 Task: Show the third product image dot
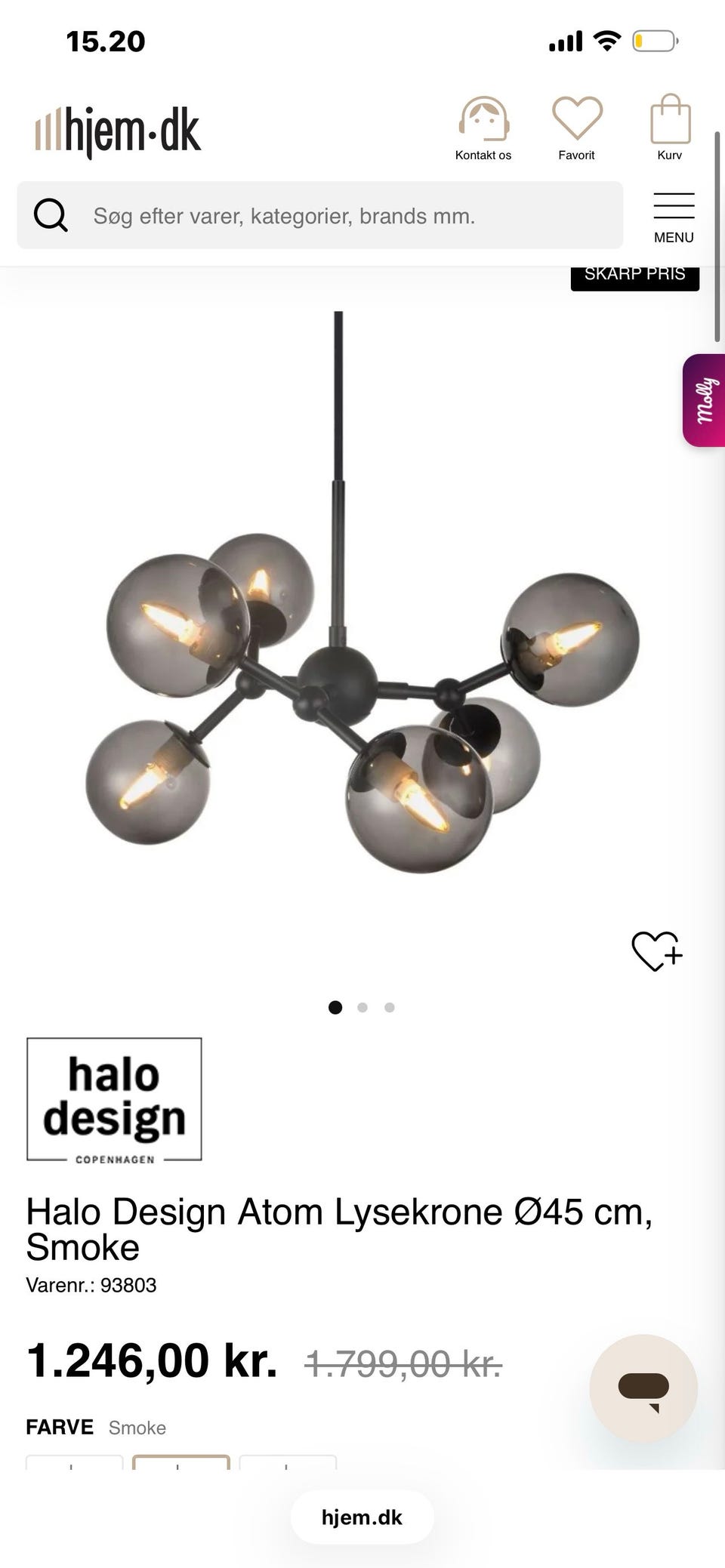390,1007
